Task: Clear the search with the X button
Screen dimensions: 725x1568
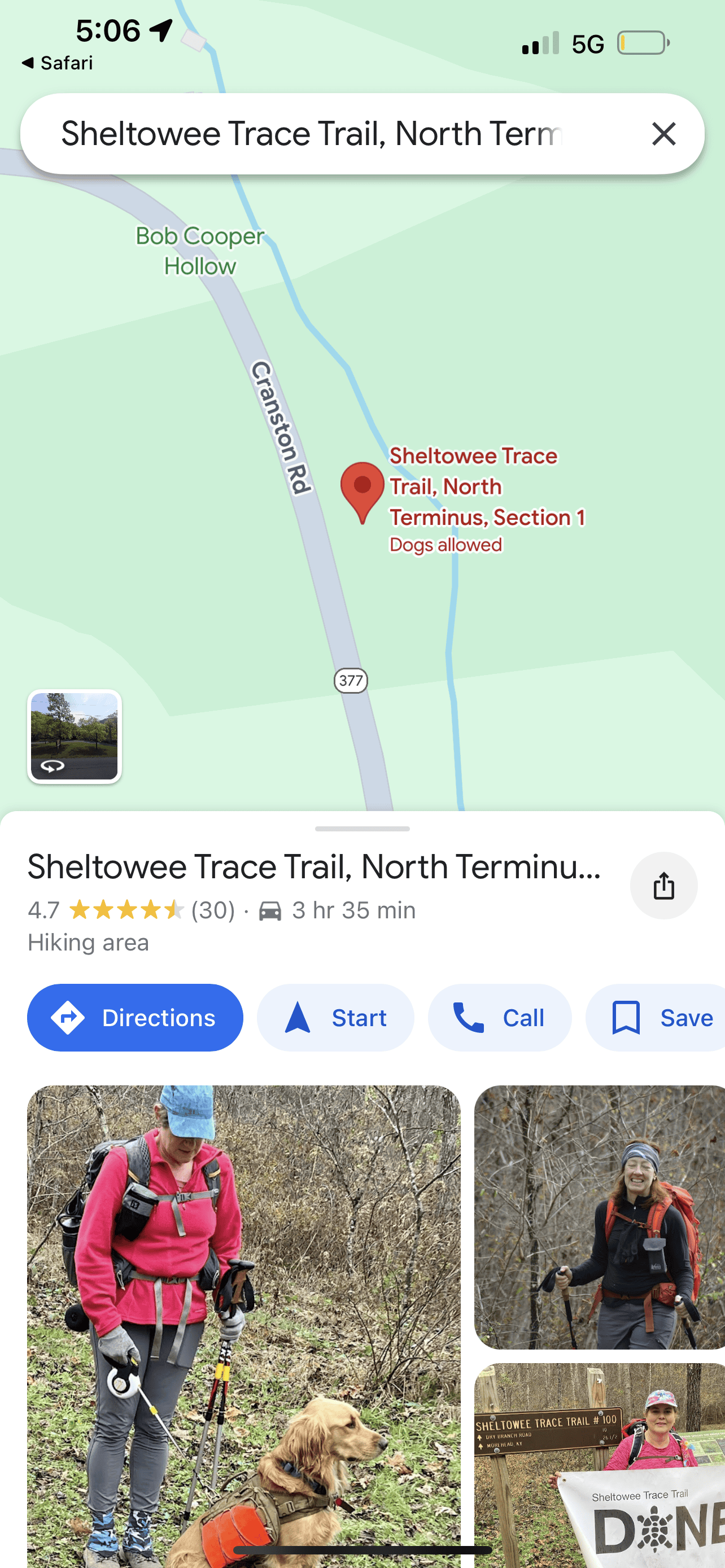Action: click(663, 134)
